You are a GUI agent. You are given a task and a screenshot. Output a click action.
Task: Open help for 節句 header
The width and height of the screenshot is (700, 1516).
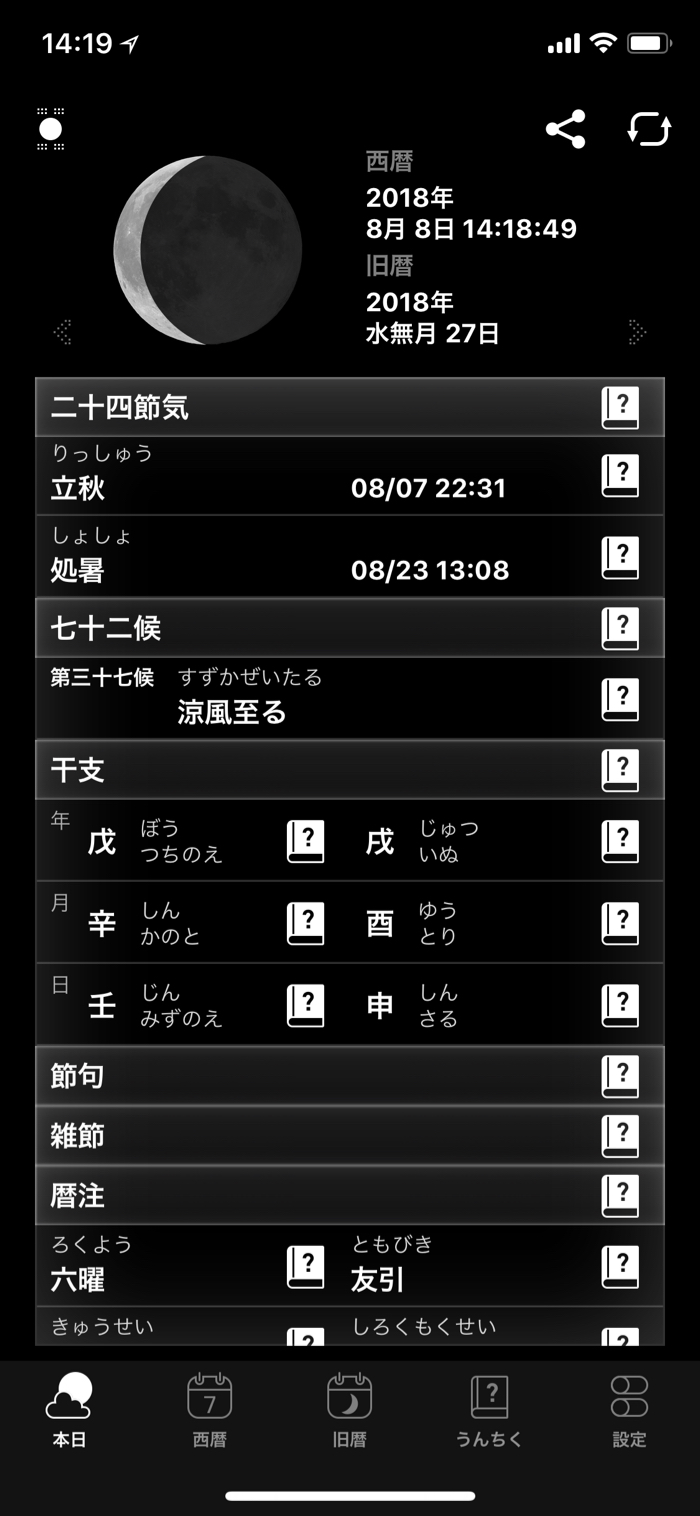tap(620, 1076)
